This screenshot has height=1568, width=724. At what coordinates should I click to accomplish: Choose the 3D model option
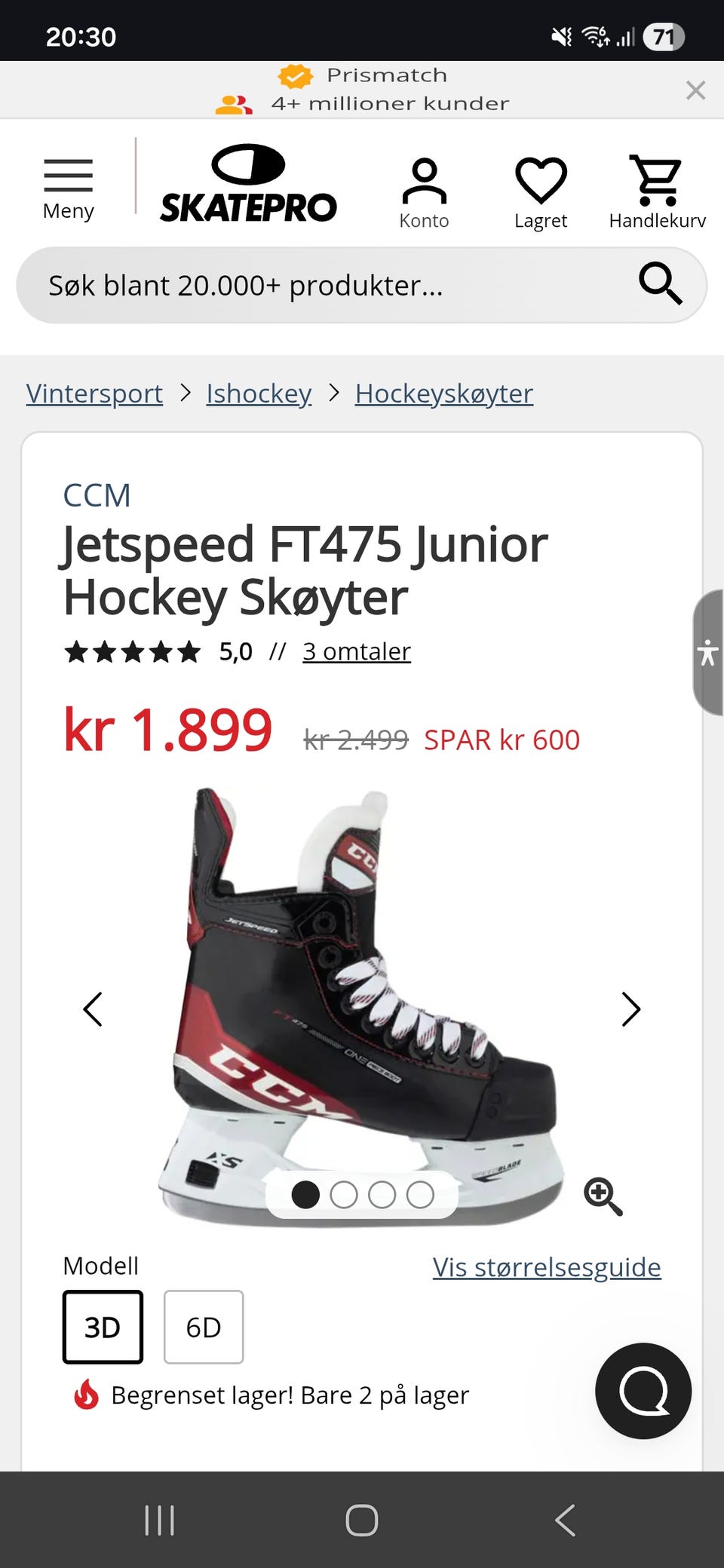tap(103, 1327)
